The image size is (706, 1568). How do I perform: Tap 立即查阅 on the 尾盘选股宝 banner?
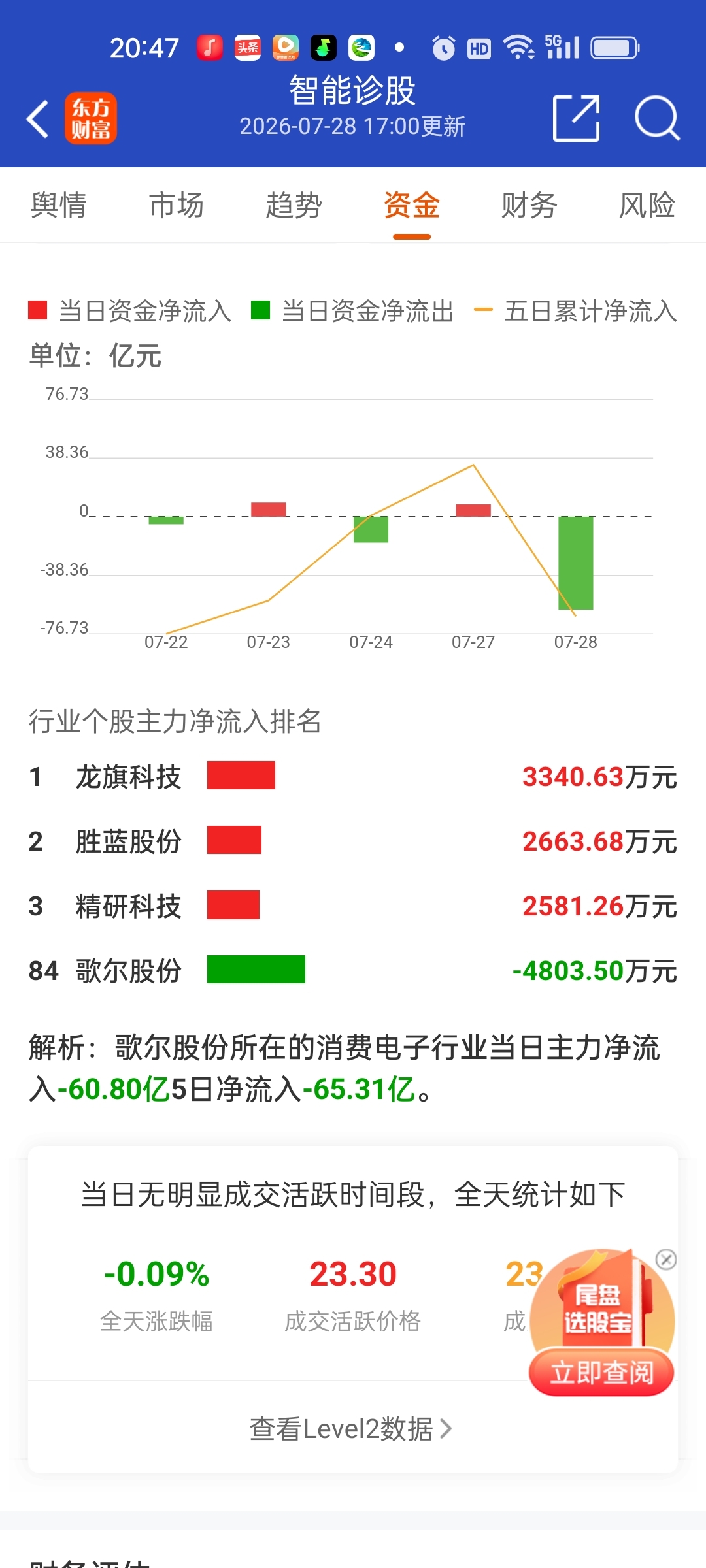point(601,1373)
